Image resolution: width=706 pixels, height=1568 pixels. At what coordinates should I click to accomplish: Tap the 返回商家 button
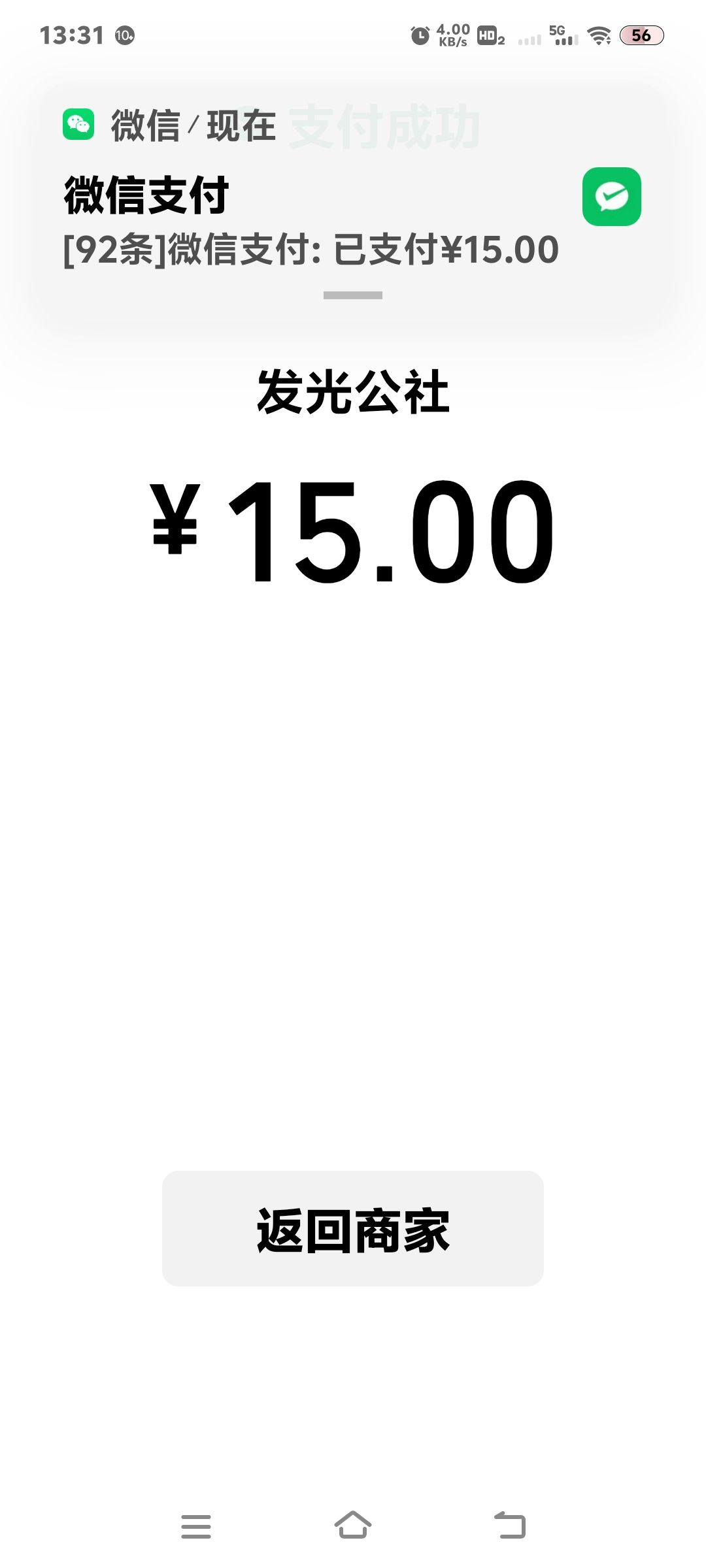[x=353, y=1230]
